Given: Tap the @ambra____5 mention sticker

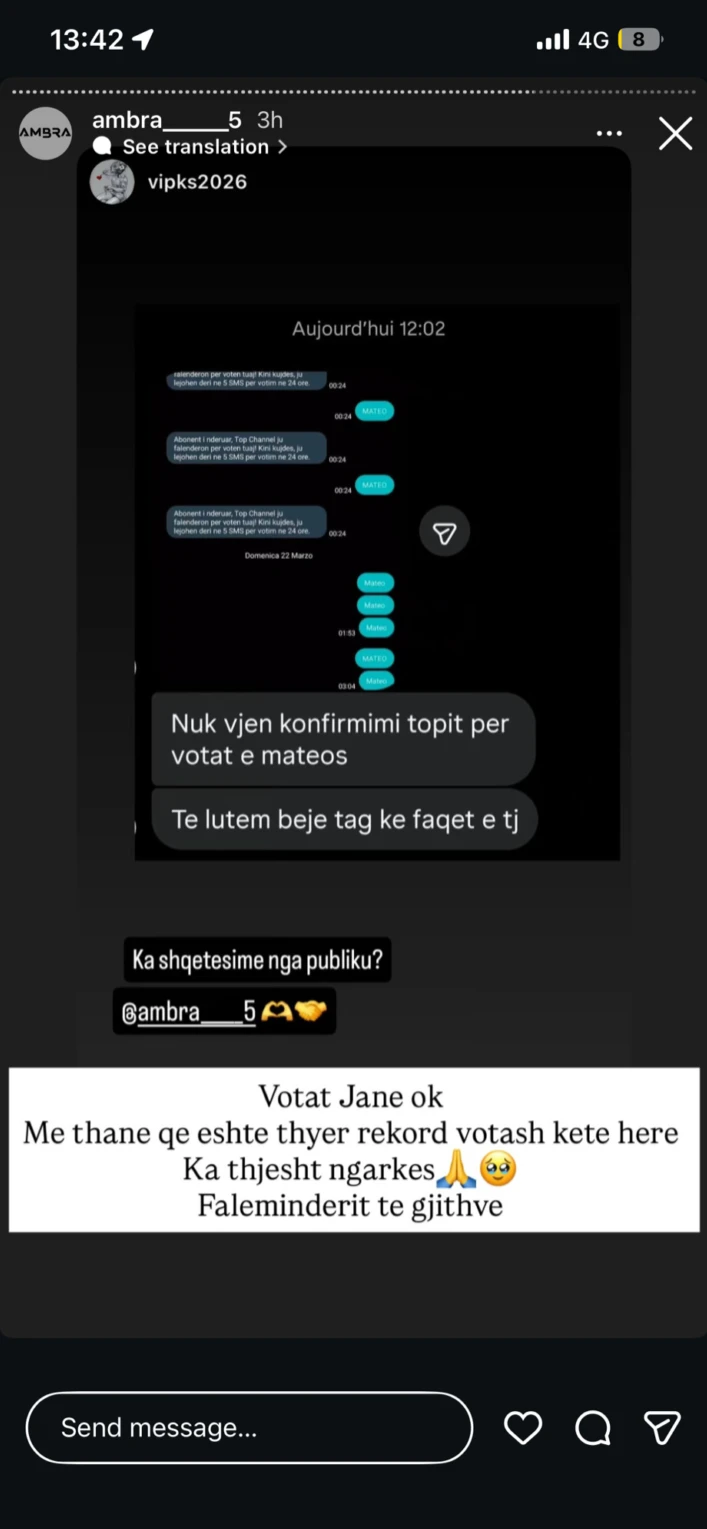Looking at the screenshot, I should pyautogui.click(x=223, y=1012).
